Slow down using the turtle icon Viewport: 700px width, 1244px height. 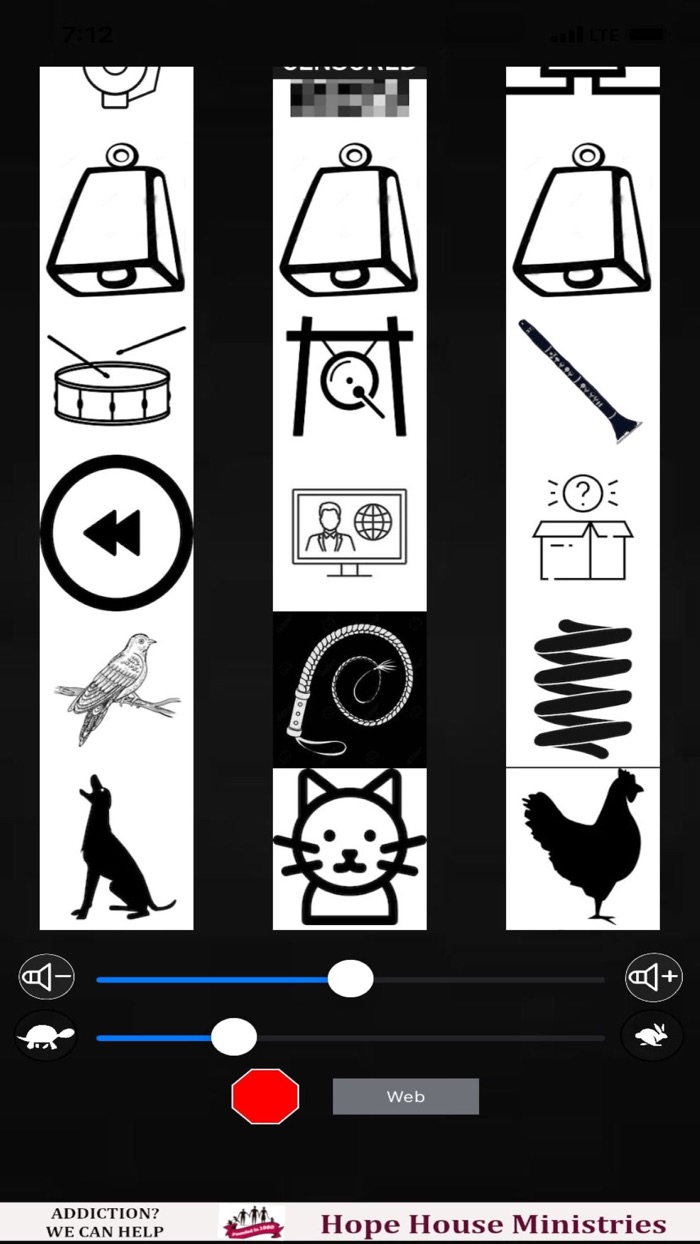tap(46, 1035)
